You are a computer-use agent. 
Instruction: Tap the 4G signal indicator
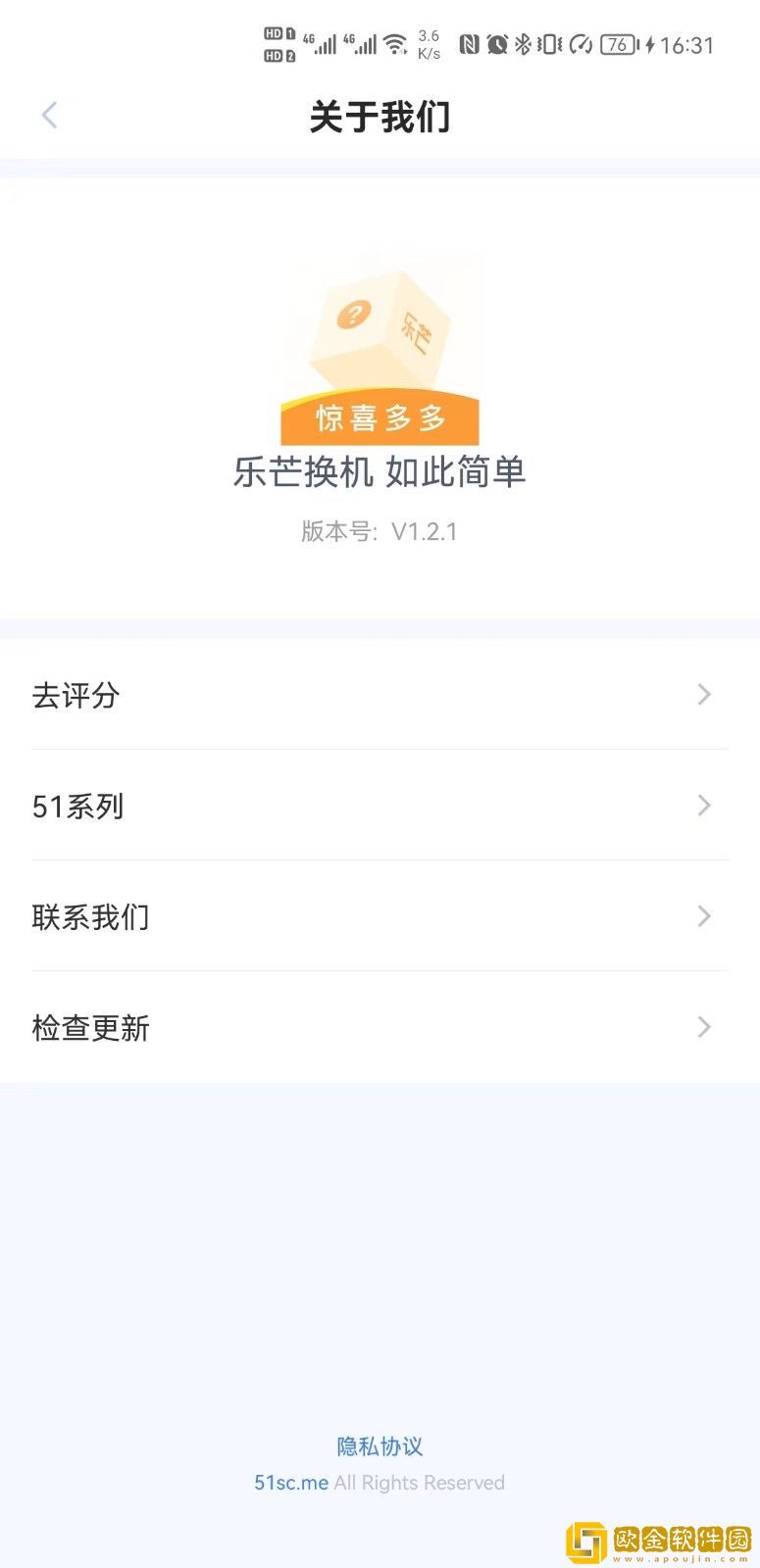coord(324,44)
